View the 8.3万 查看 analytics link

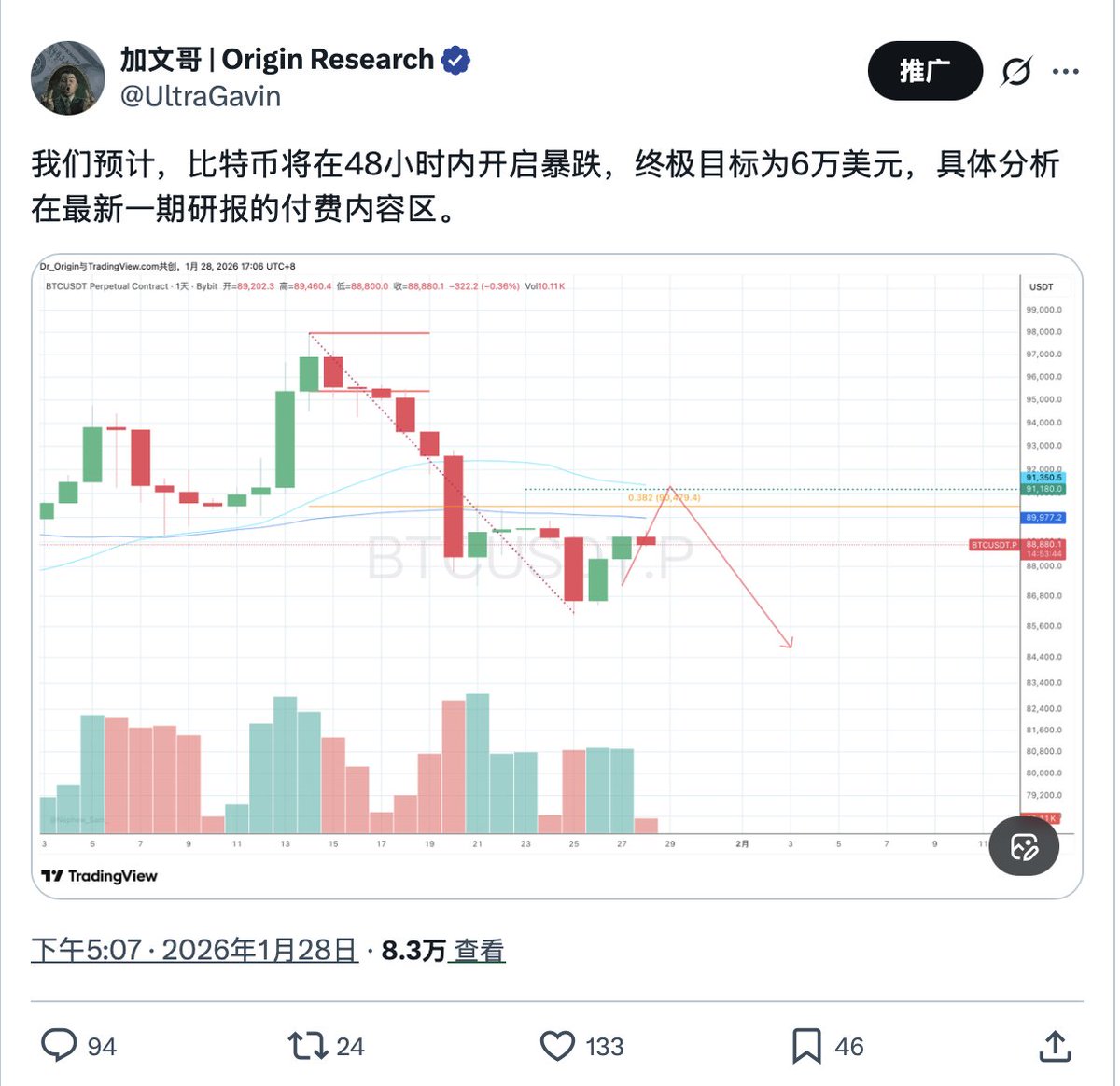click(443, 950)
